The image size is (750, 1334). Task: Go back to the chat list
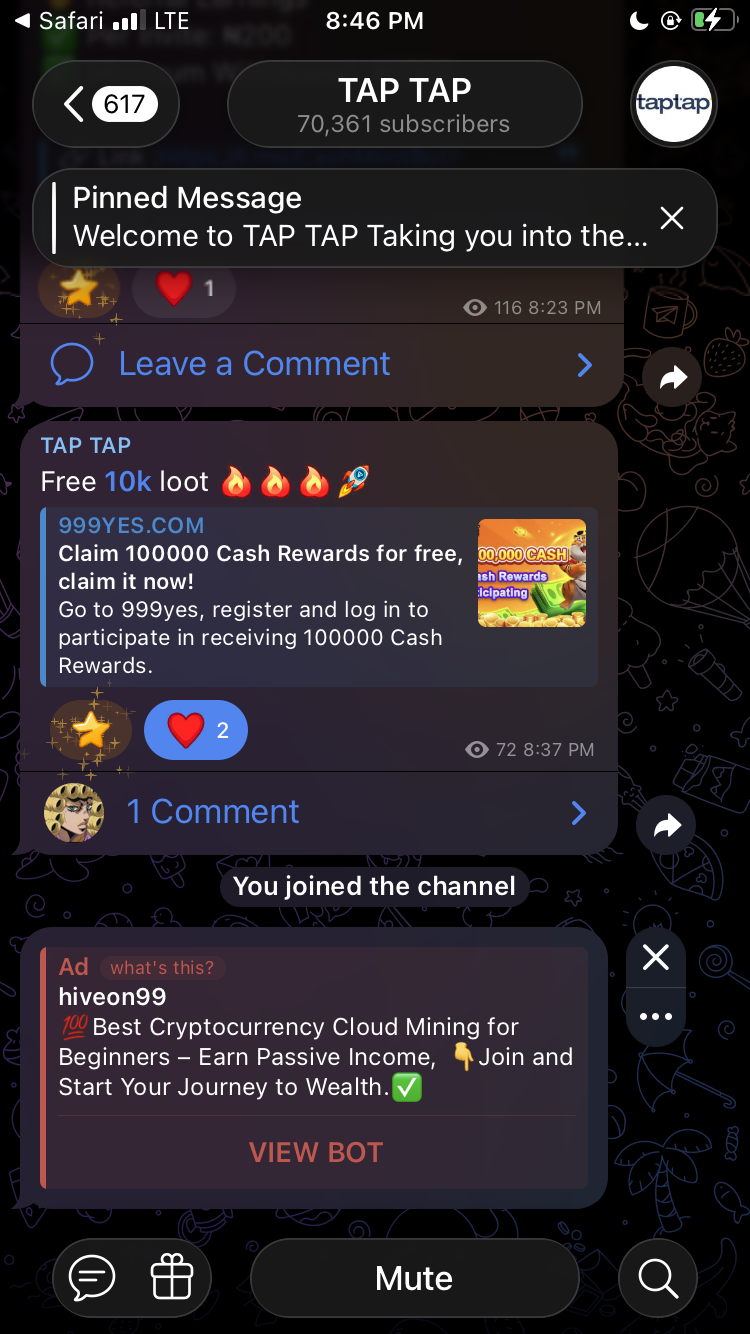106,104
